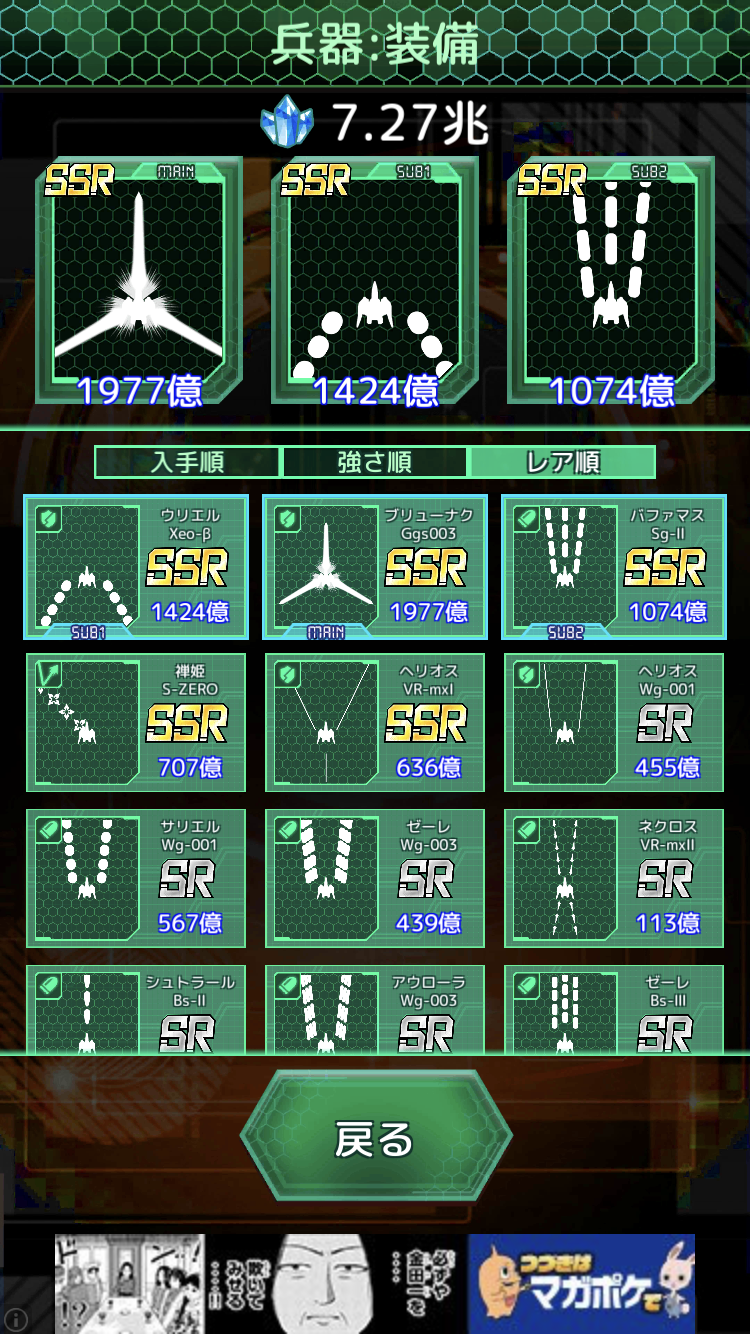Select the SUB2 equipped weapon slot

[x=611, y=280]
